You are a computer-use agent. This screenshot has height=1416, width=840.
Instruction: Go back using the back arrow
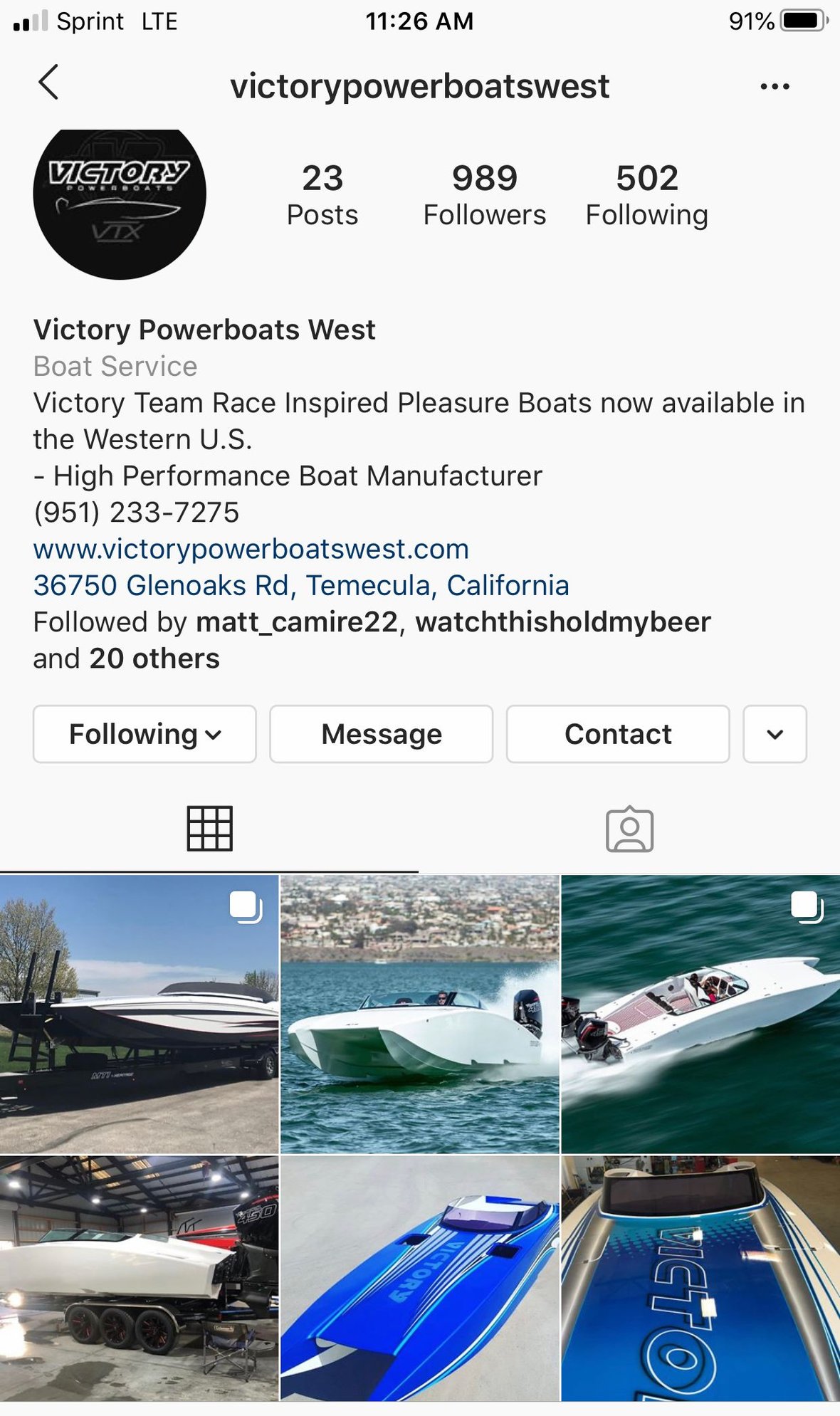pyautogui.click(x=48, y=83)
